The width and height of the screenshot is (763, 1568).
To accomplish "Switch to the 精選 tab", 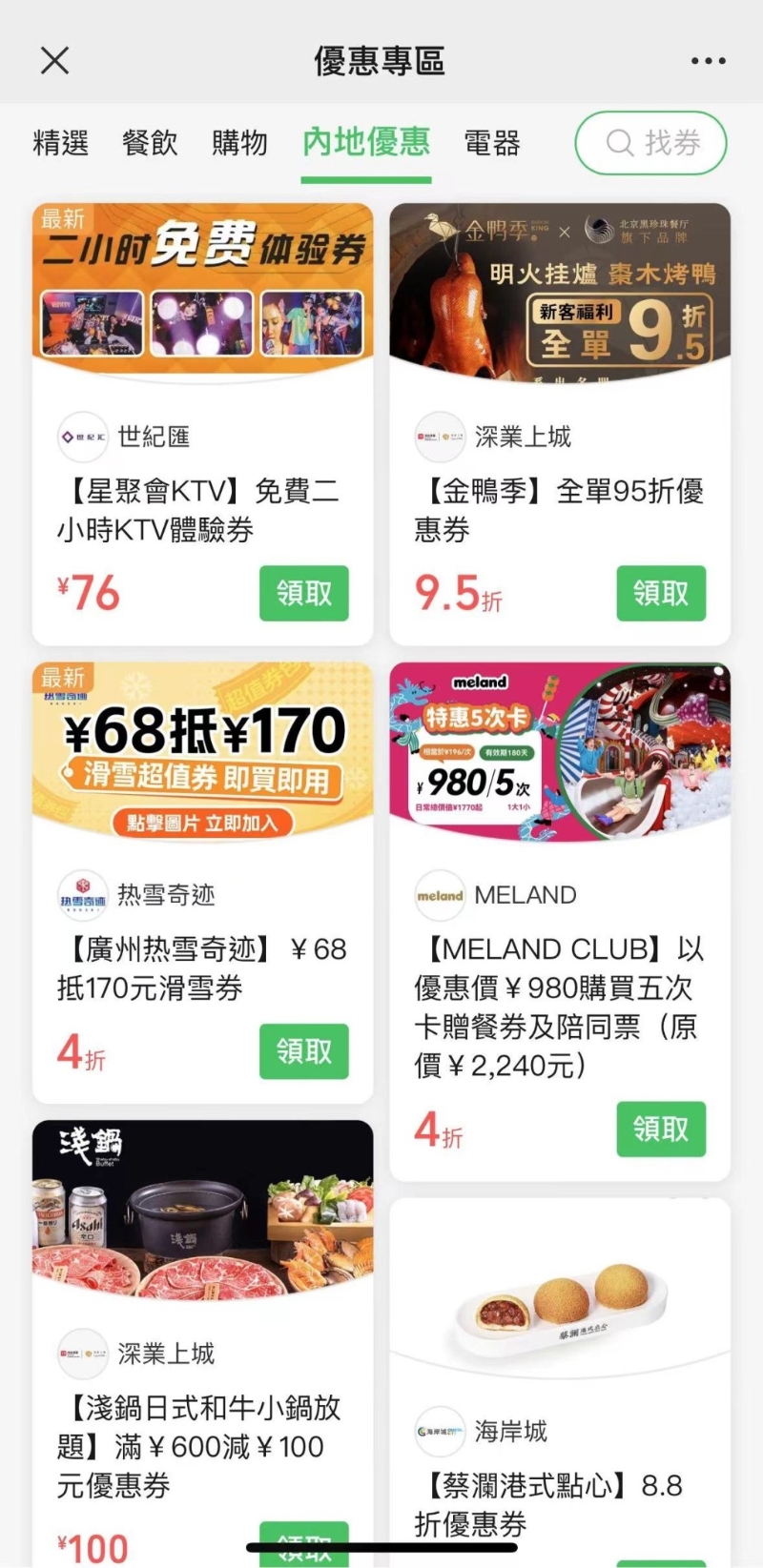I will click(x=59, y=143).
